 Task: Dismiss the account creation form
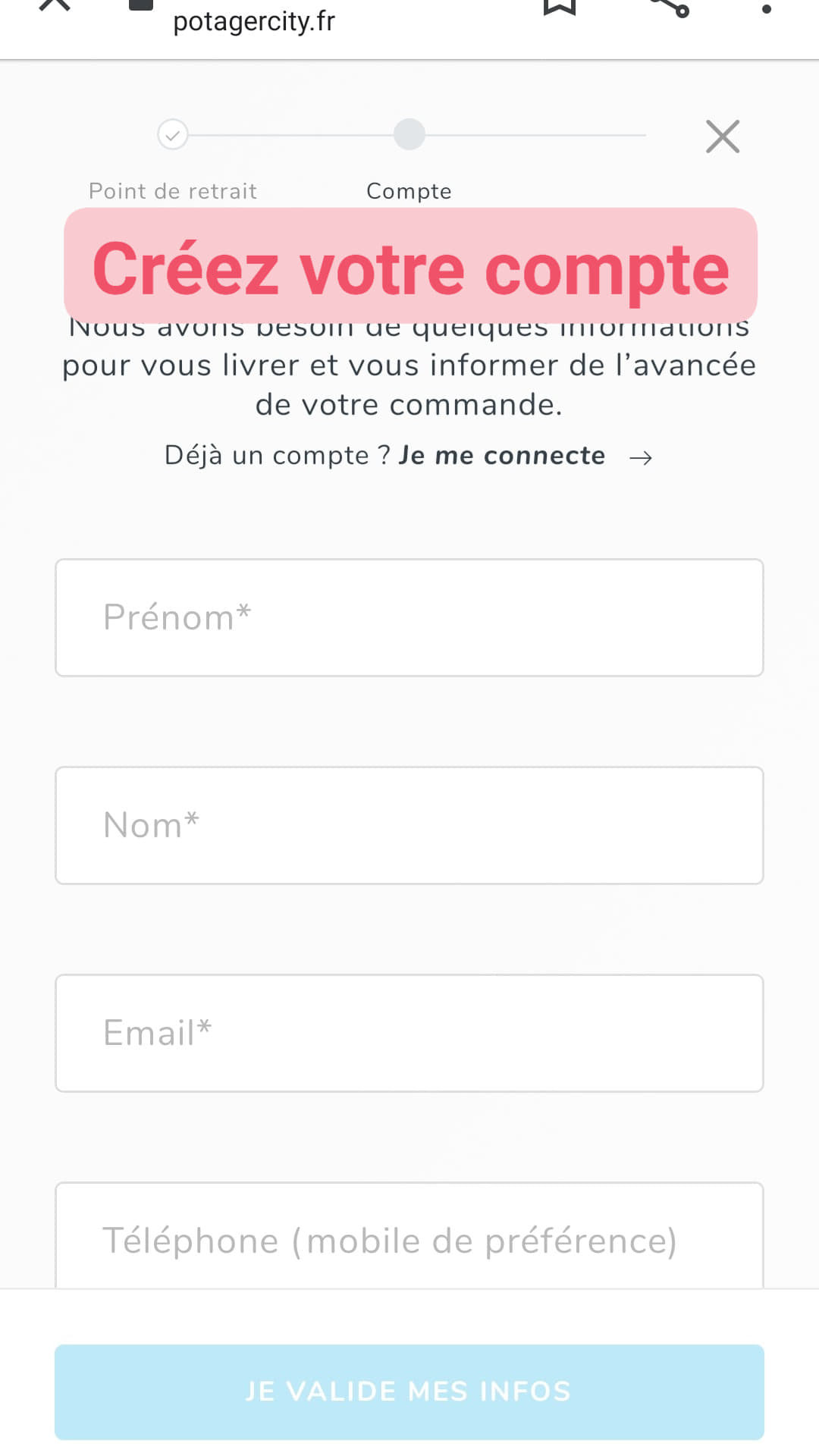pos(723,136)
